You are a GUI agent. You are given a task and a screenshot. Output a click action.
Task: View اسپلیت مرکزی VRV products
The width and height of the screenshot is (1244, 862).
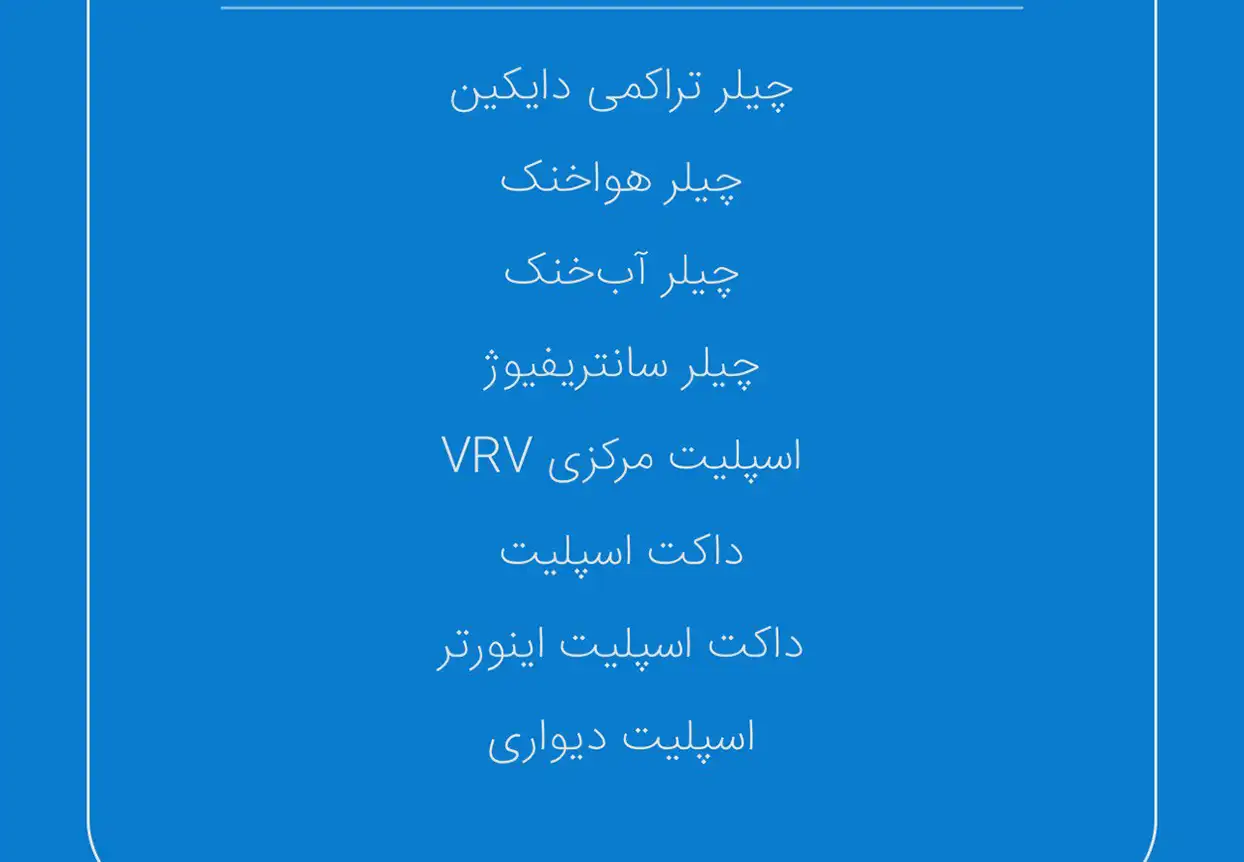tap(621, 457)
